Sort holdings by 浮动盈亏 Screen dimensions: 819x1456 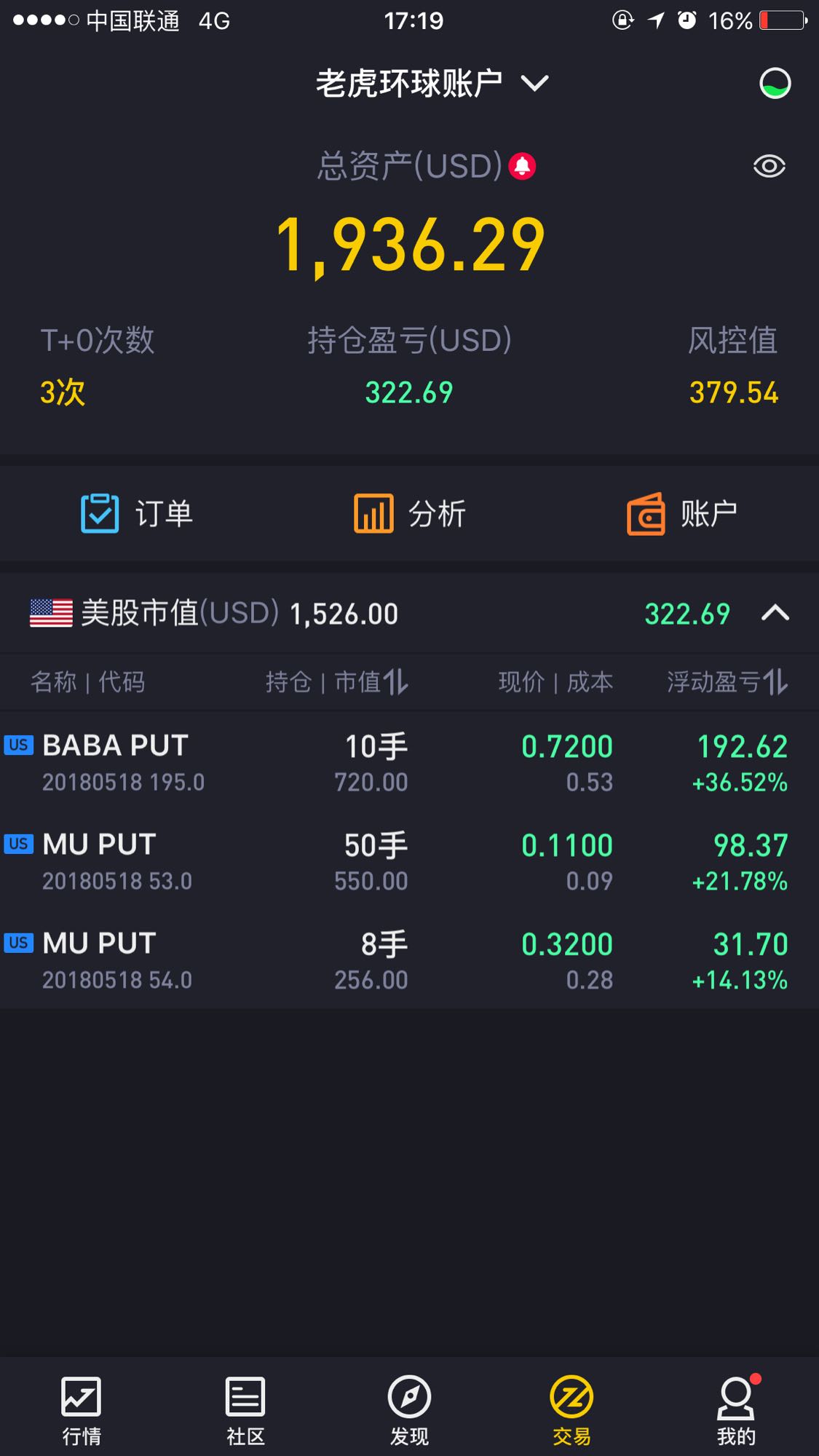point(727,682)
